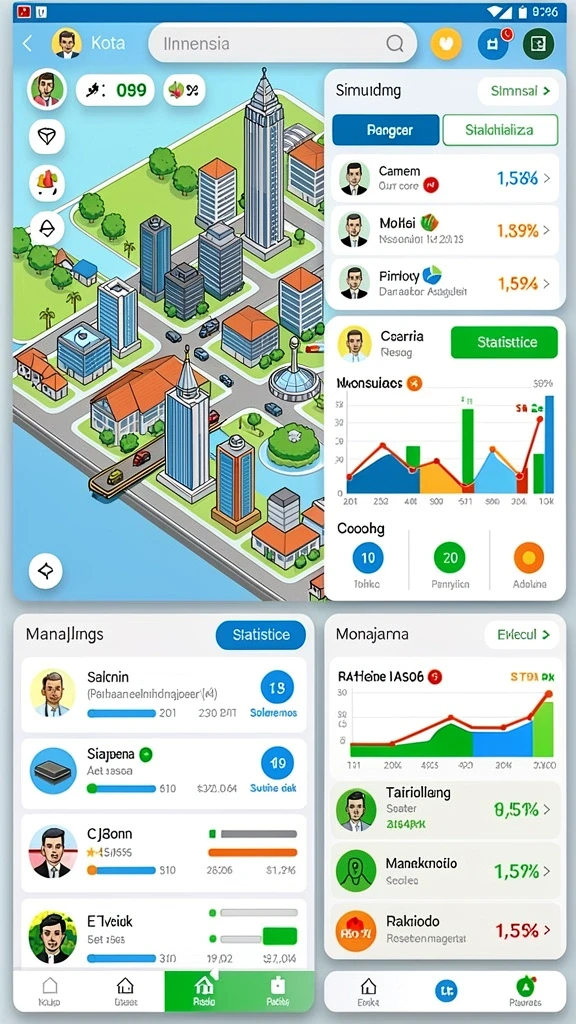Screen dimensions: 576x1024
Task: Open the Rakiodo row
Action: tap(445, 930)
